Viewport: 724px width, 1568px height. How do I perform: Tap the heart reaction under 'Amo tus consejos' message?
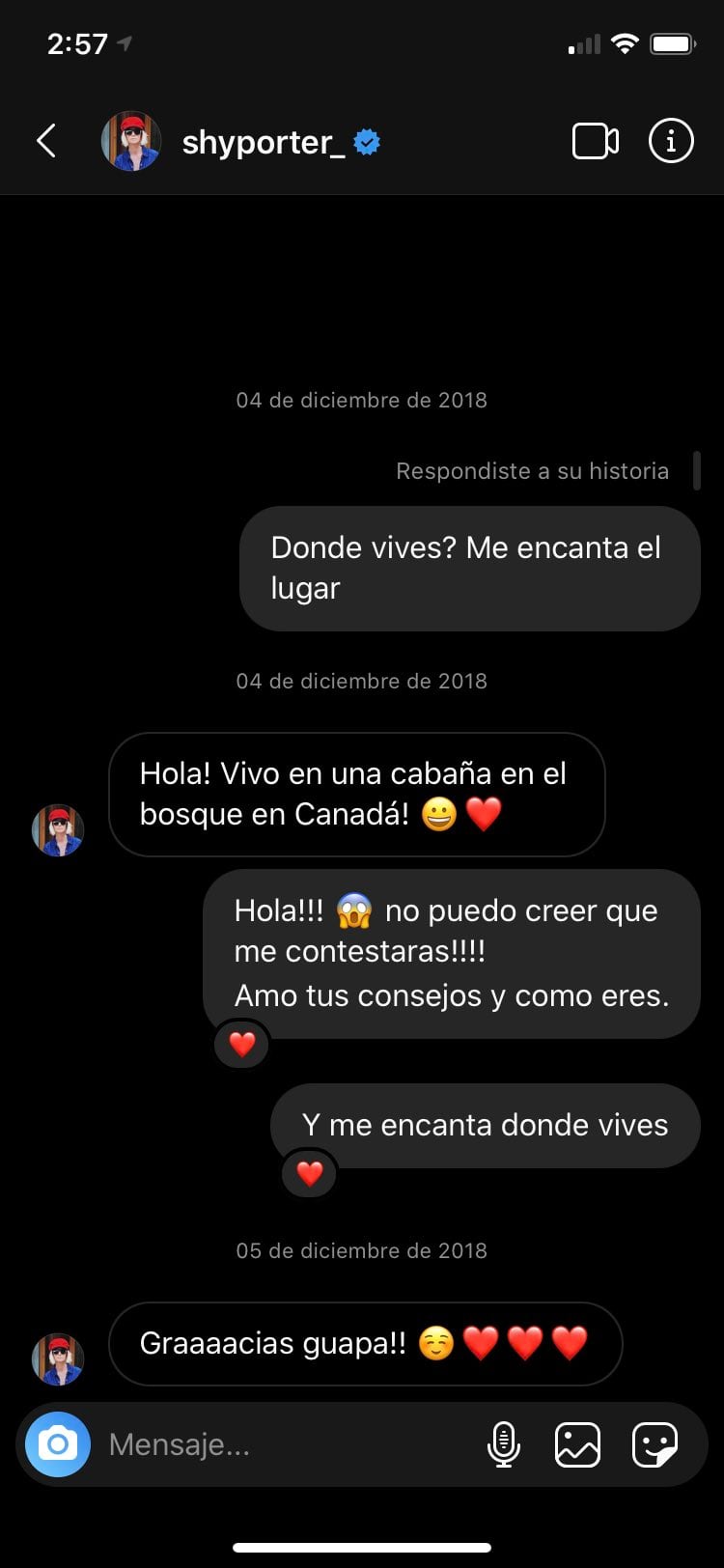241,1044
